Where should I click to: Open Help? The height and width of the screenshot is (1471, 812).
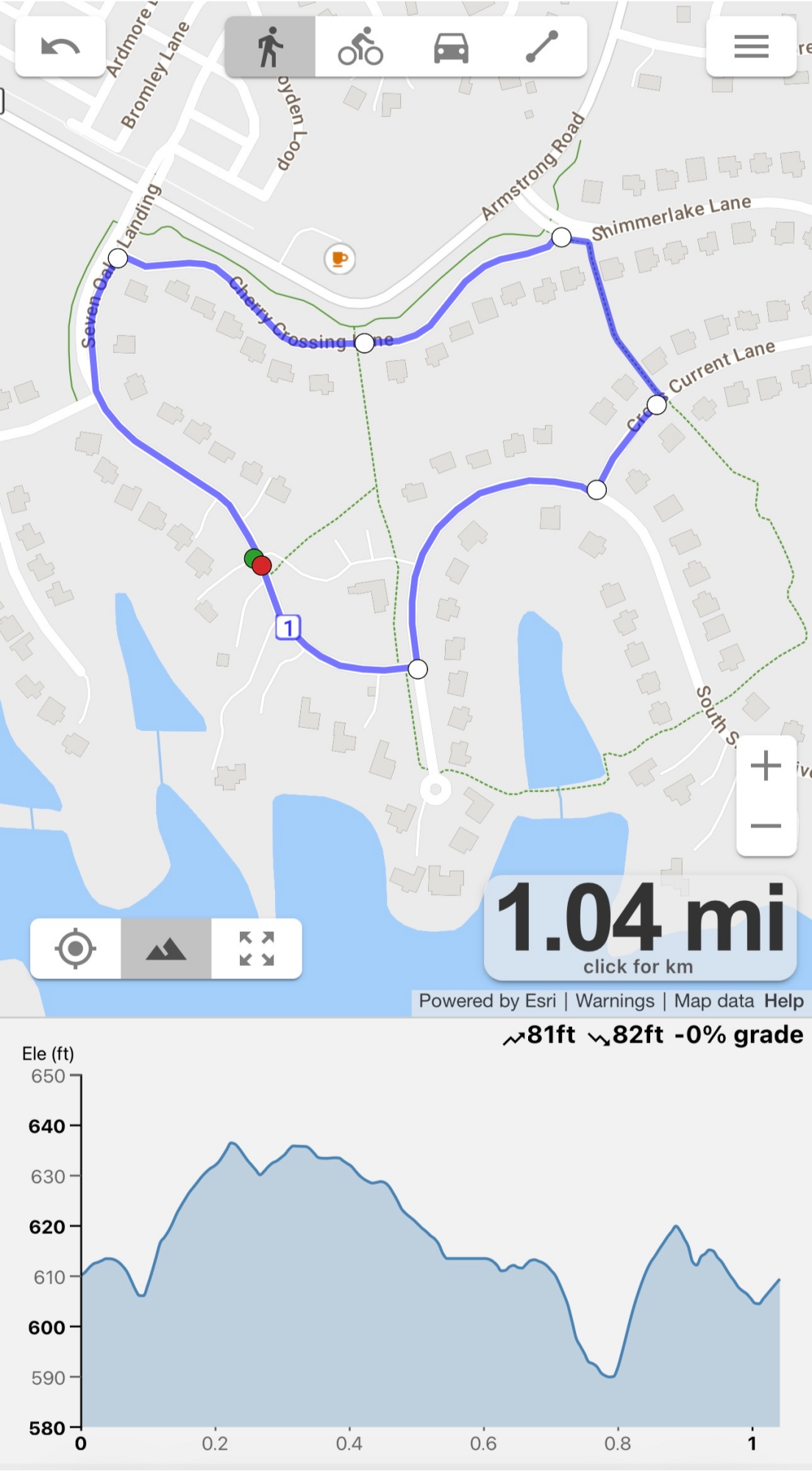click(784, 1001)
